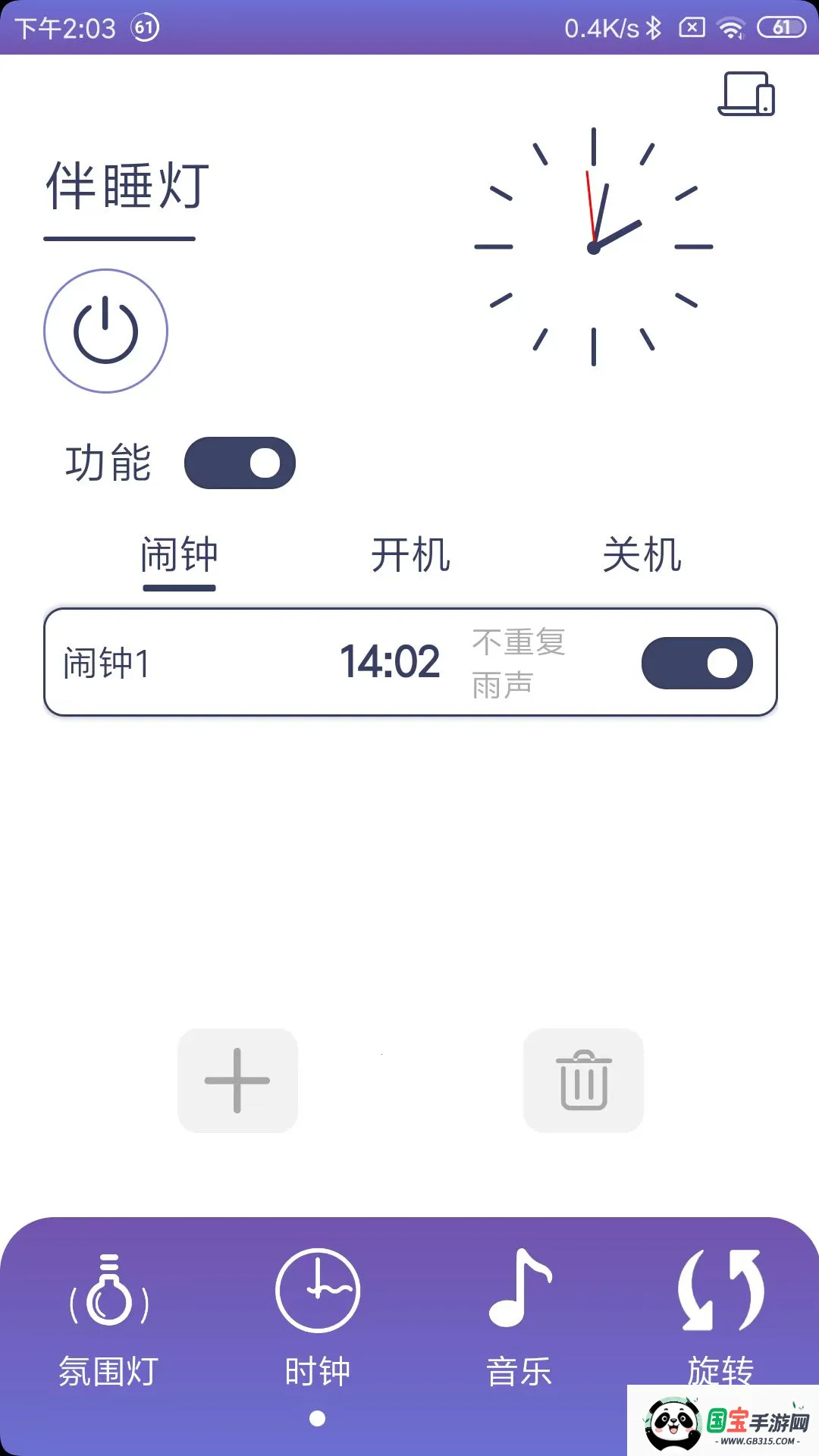
Task: Tap the power button icon
Action: [105, 331]
